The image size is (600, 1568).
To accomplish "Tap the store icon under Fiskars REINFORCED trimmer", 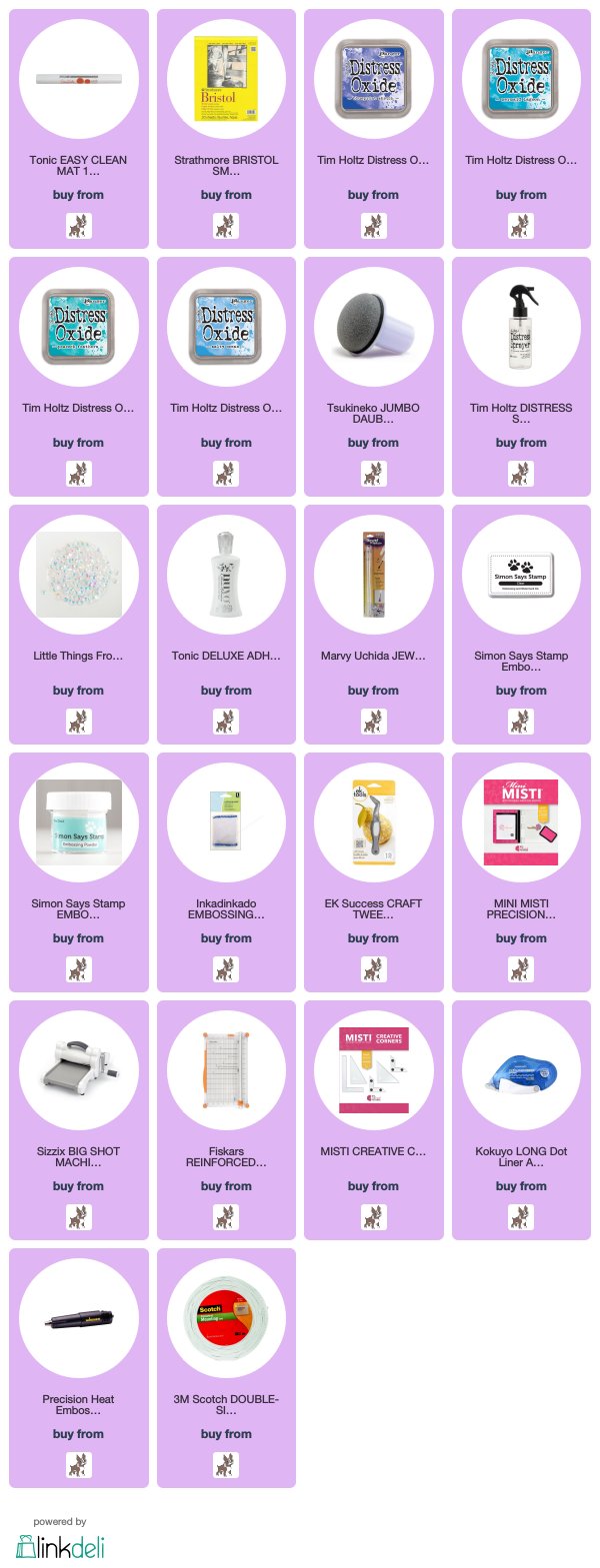I will (x=226, y=1216).
